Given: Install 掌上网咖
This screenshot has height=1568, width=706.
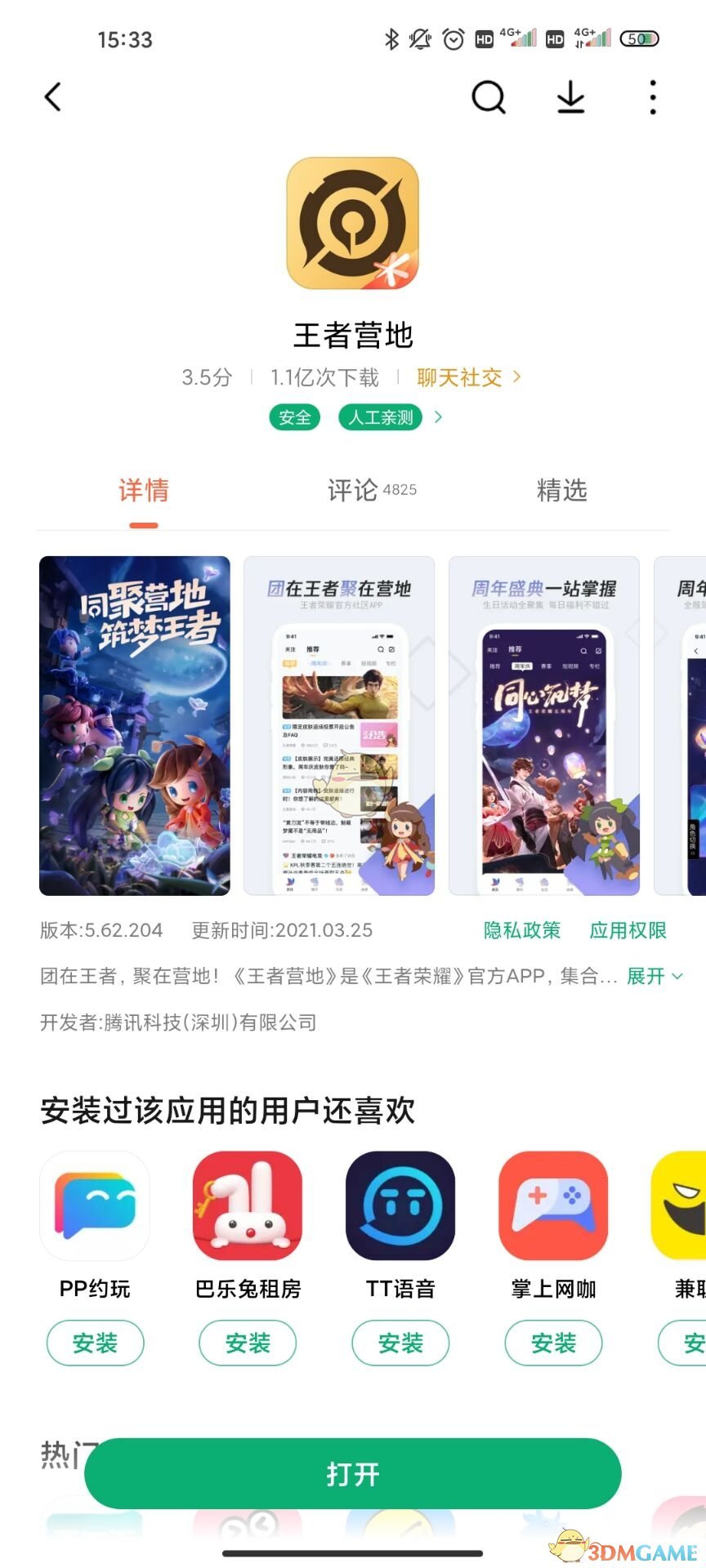Looking at the screenshot, I should [x=553, y=1343].
